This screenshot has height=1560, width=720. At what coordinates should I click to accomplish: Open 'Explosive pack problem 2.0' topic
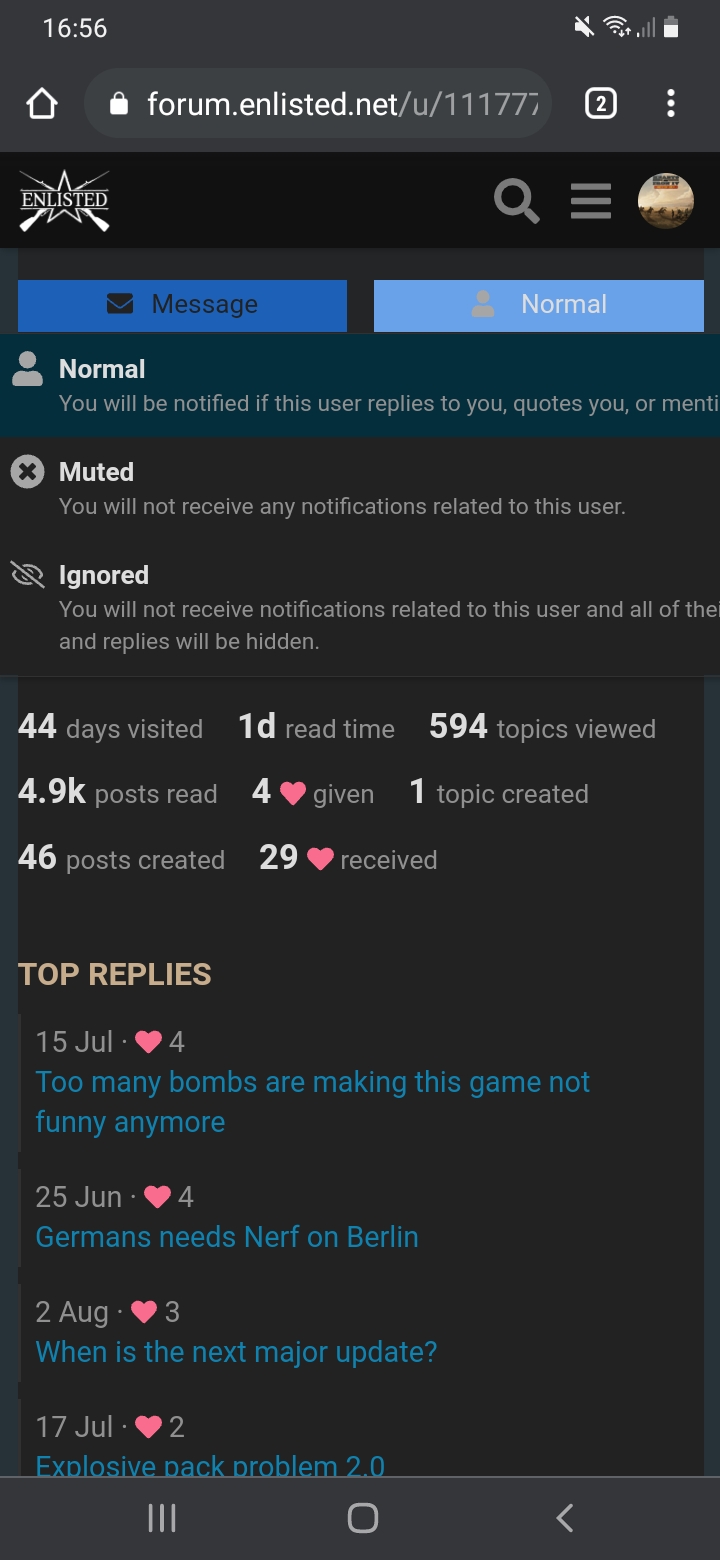click(210, 1466)
